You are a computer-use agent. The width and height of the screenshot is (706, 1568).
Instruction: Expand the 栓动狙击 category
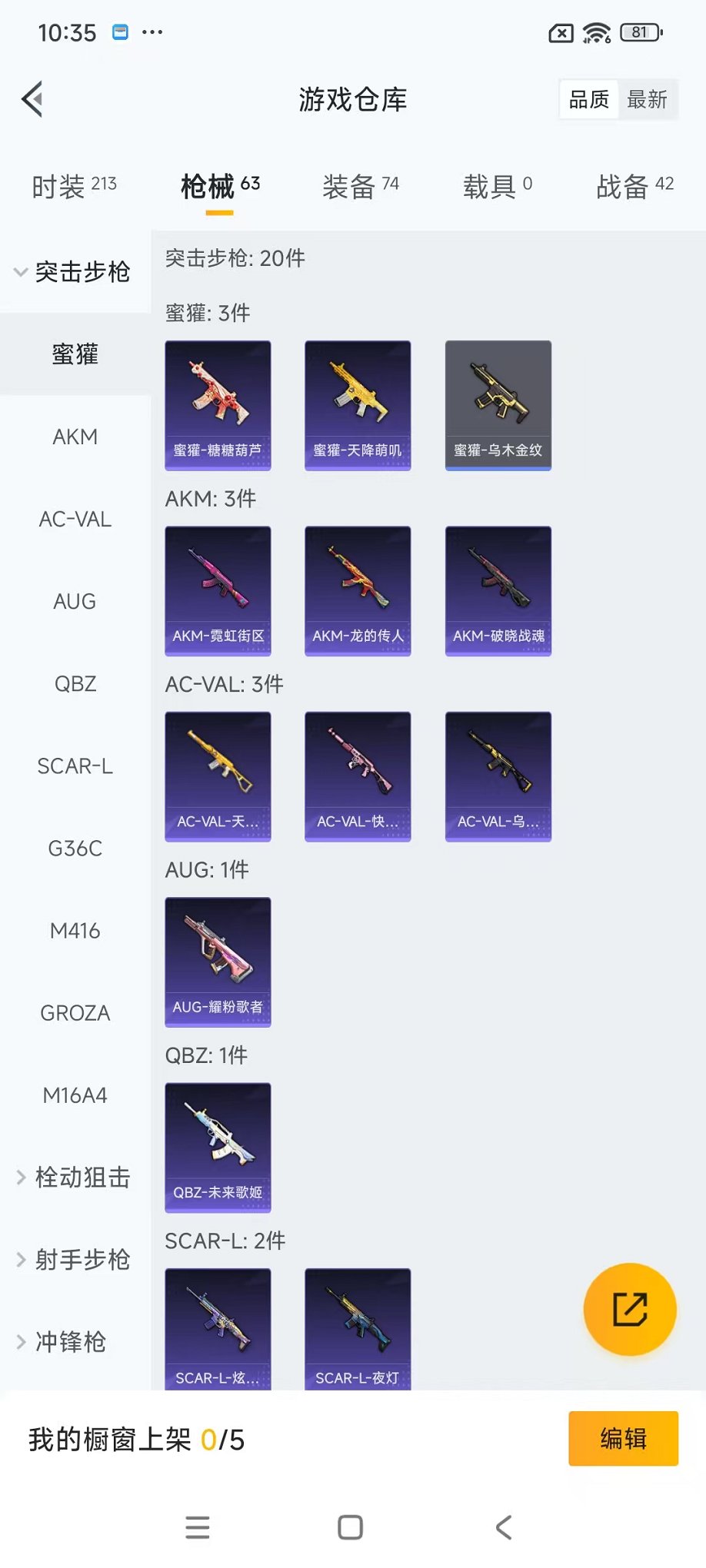[x=74, y=1178]
